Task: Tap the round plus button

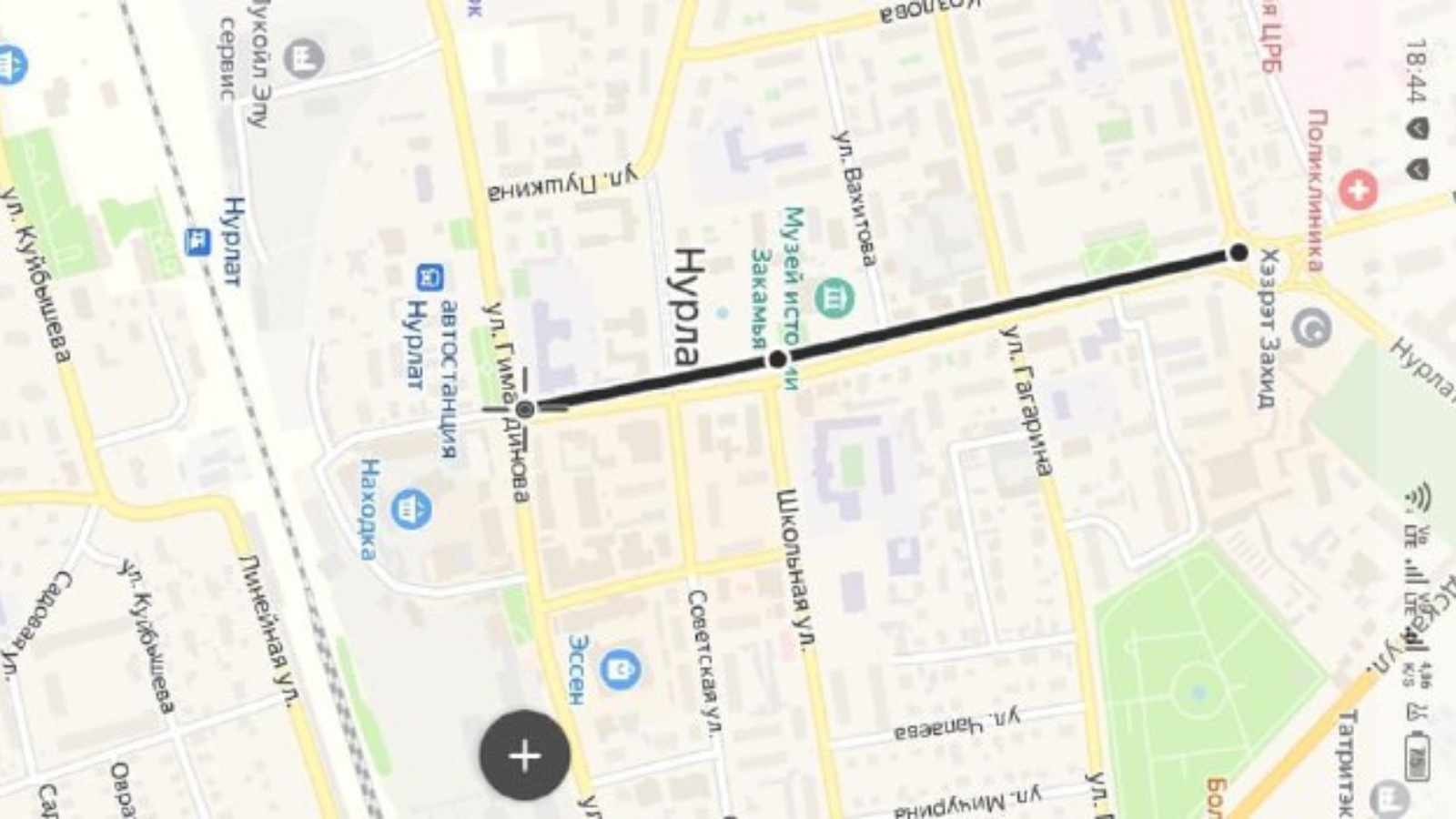Action: (x=524, y=755)
